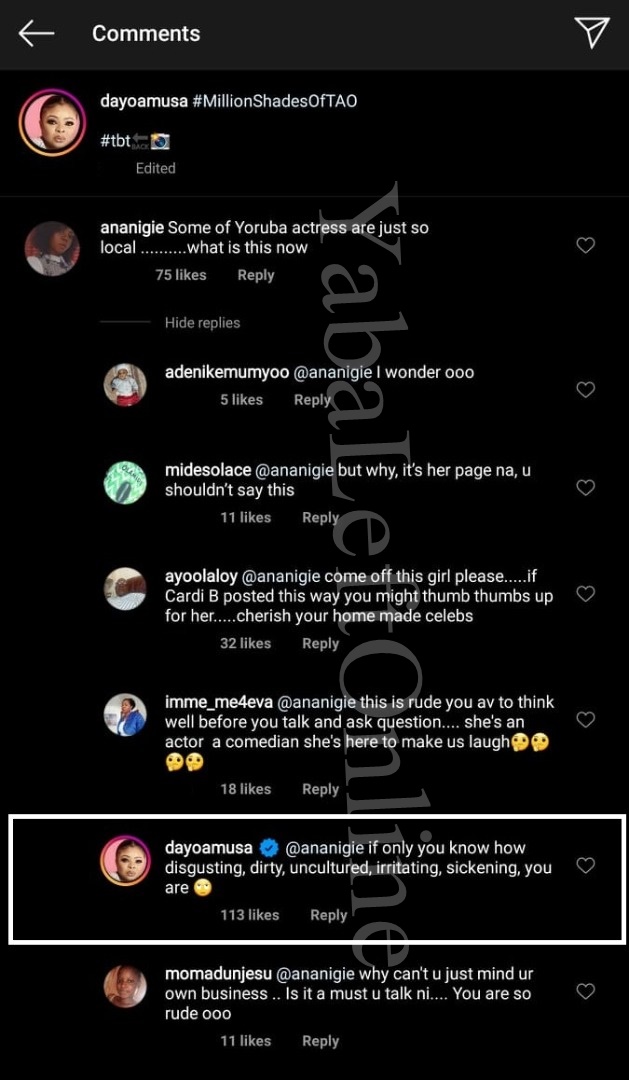The image size is (629, 1080).
Task: Reply to midesolace's comment
Action: pyautogui.click(x=320, y=517)
